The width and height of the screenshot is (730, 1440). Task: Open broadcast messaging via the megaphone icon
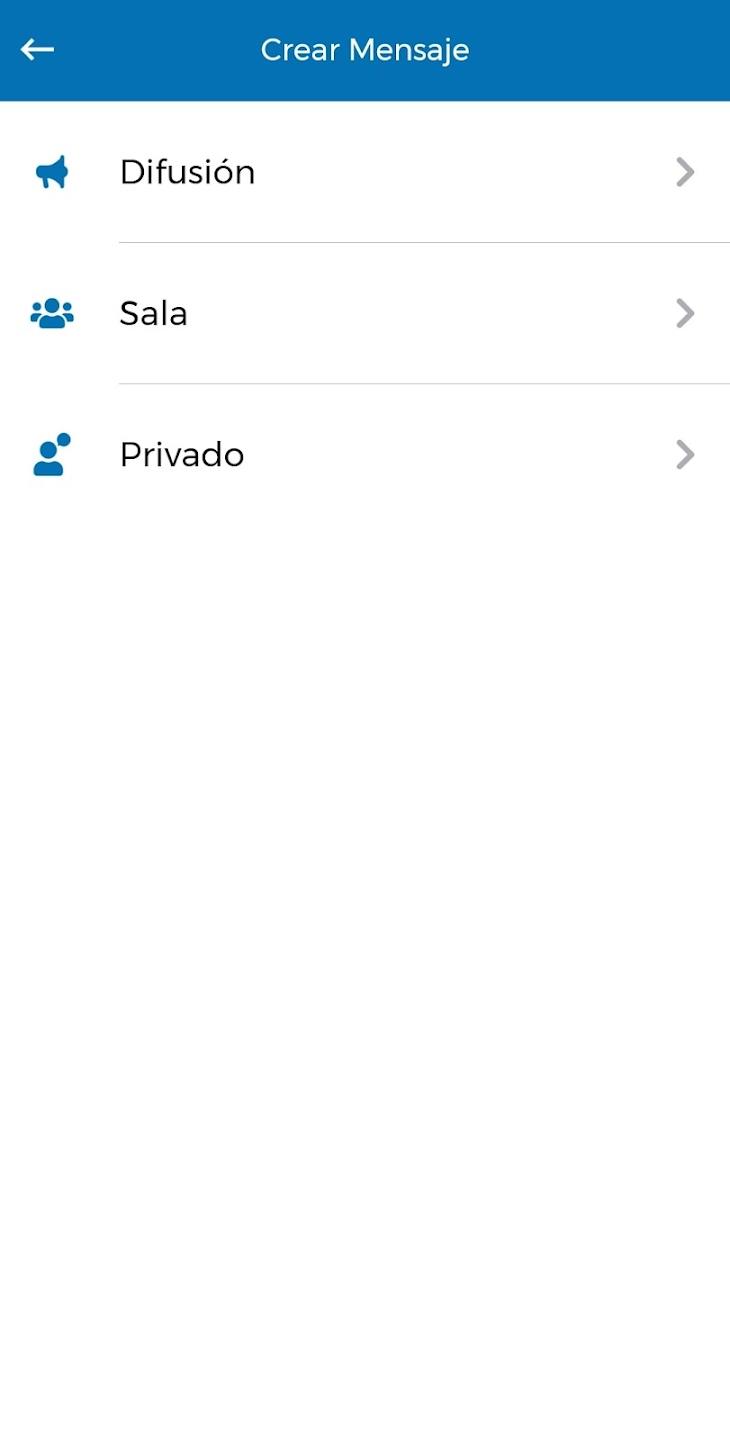(x=51, y=171)
